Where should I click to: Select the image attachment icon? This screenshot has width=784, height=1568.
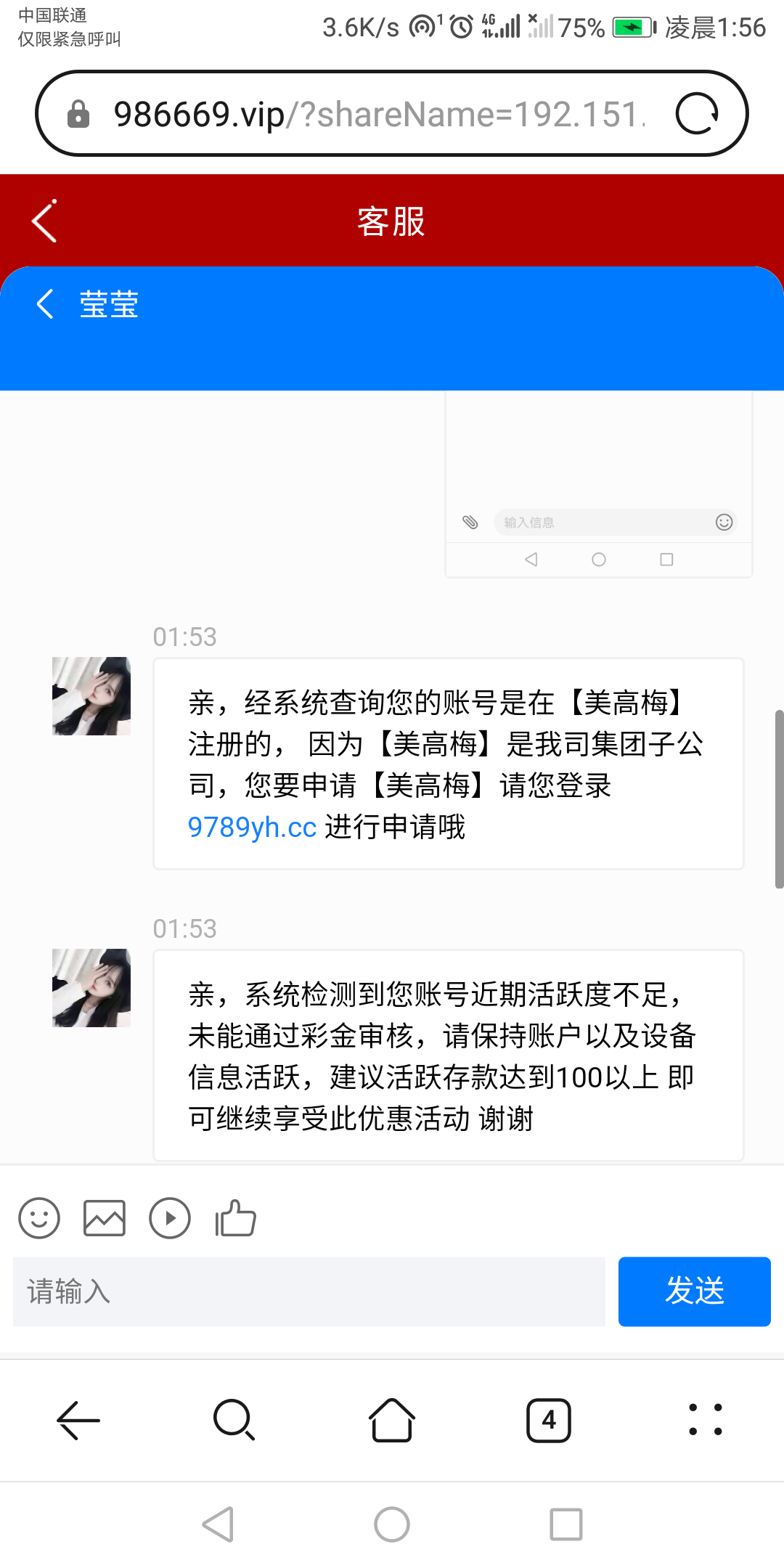104,1218
